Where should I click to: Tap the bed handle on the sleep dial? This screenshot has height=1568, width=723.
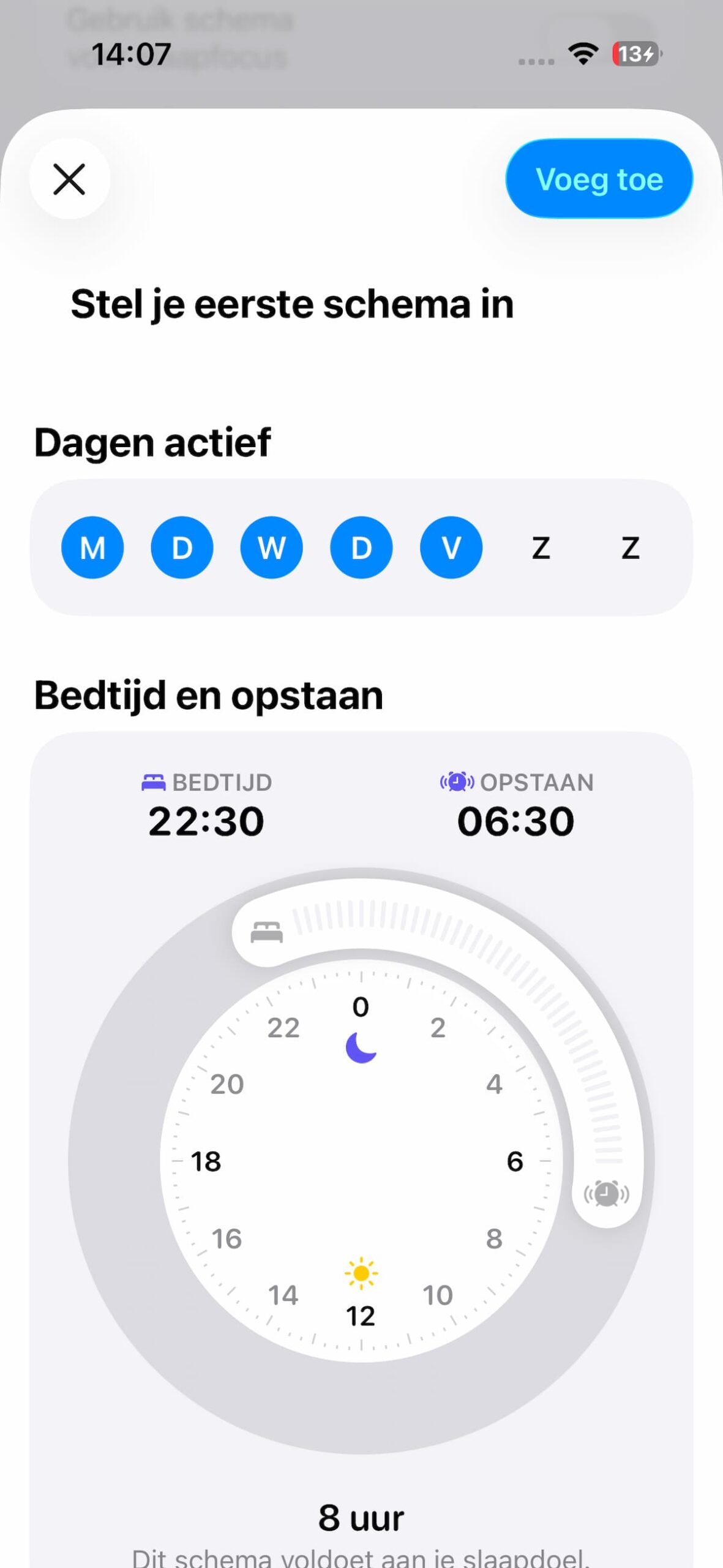point(266,933)
